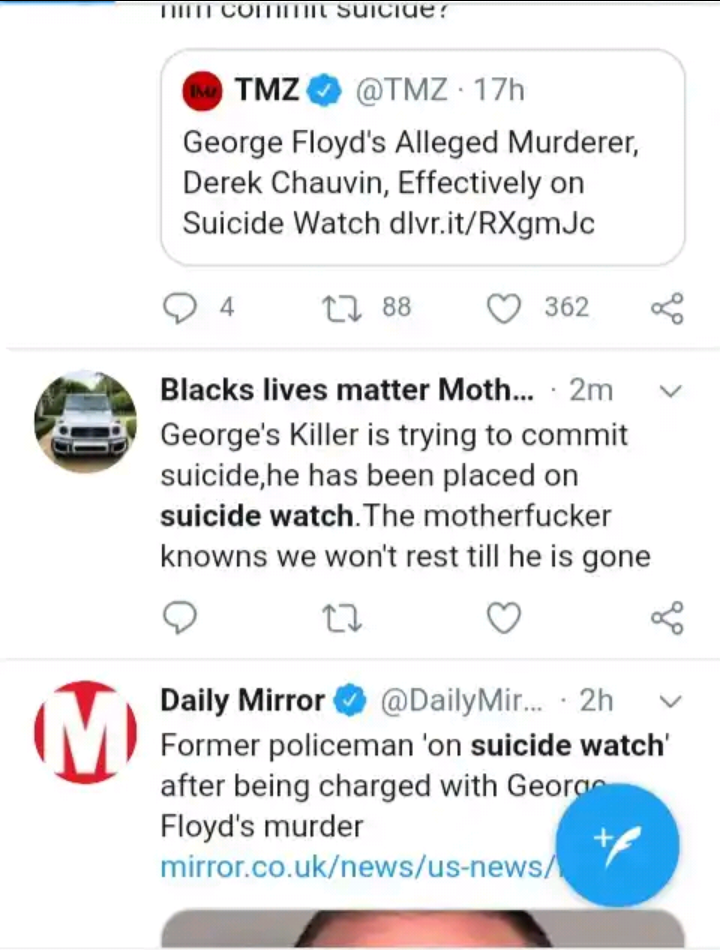
Task: Retweet the tweet quoting TMZ
Action: coord(342,307)
